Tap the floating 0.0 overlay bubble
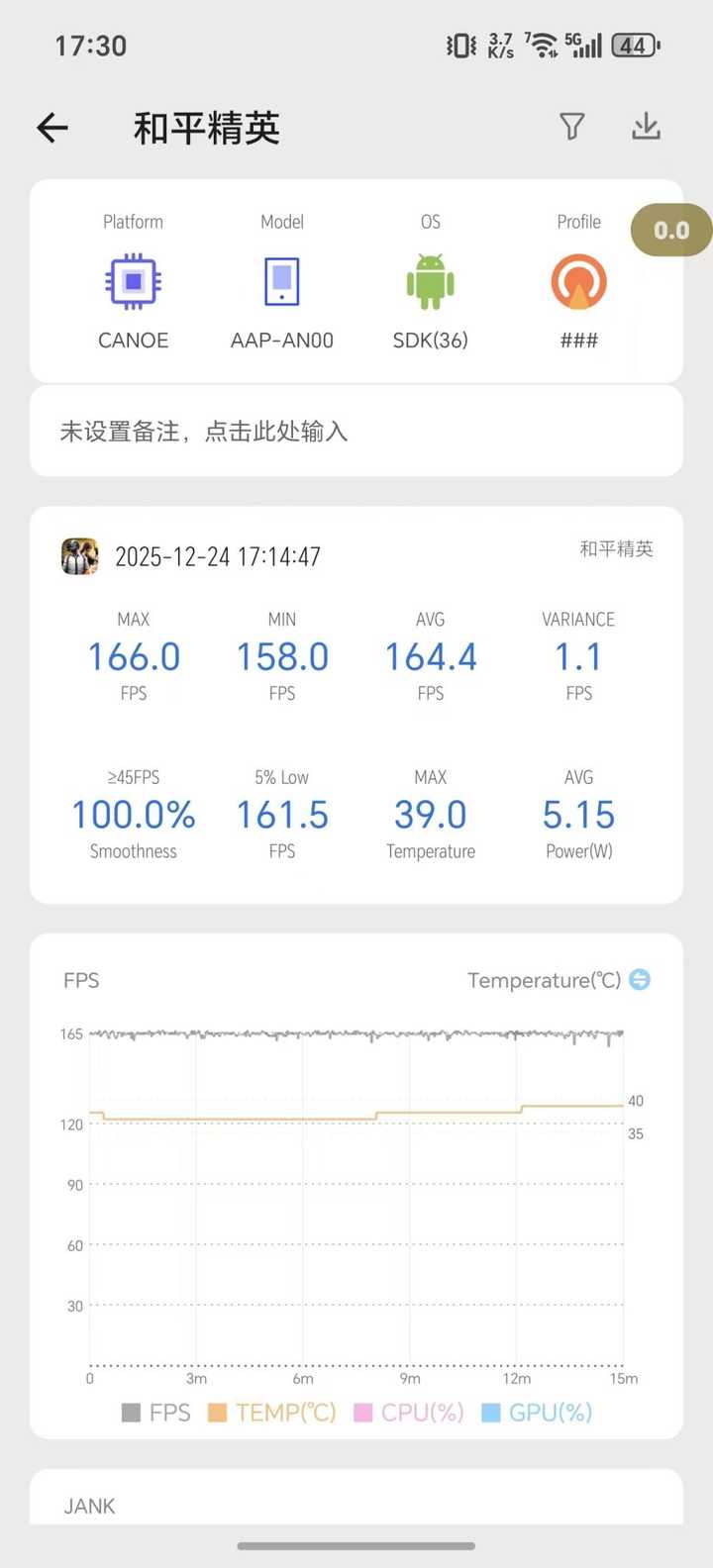 [670, 231]
